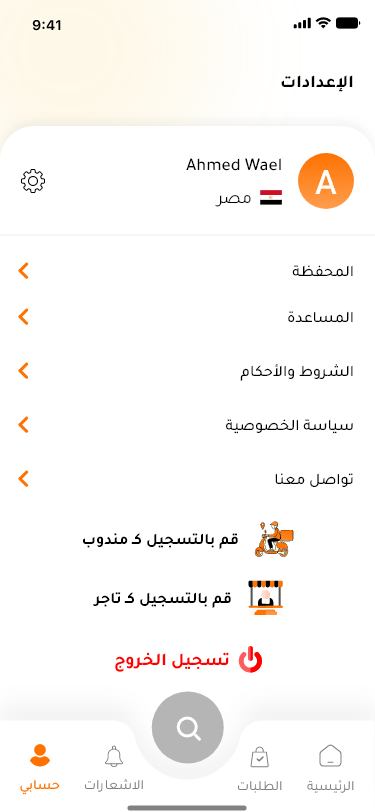
Task: Open سياسة الخصوصية privacy policy
Action: click(x=186, y=425)
